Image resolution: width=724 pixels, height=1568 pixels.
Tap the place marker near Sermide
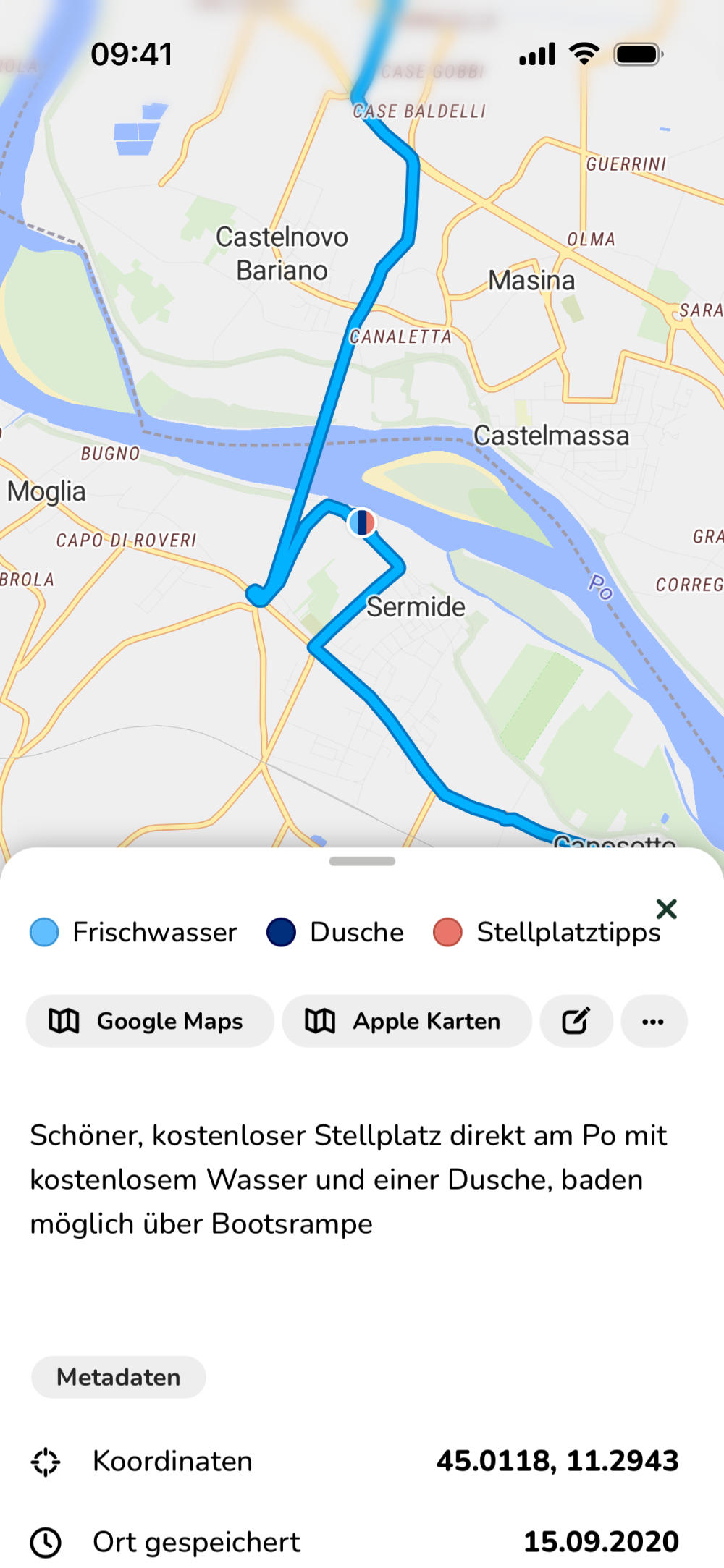point(361,522)
